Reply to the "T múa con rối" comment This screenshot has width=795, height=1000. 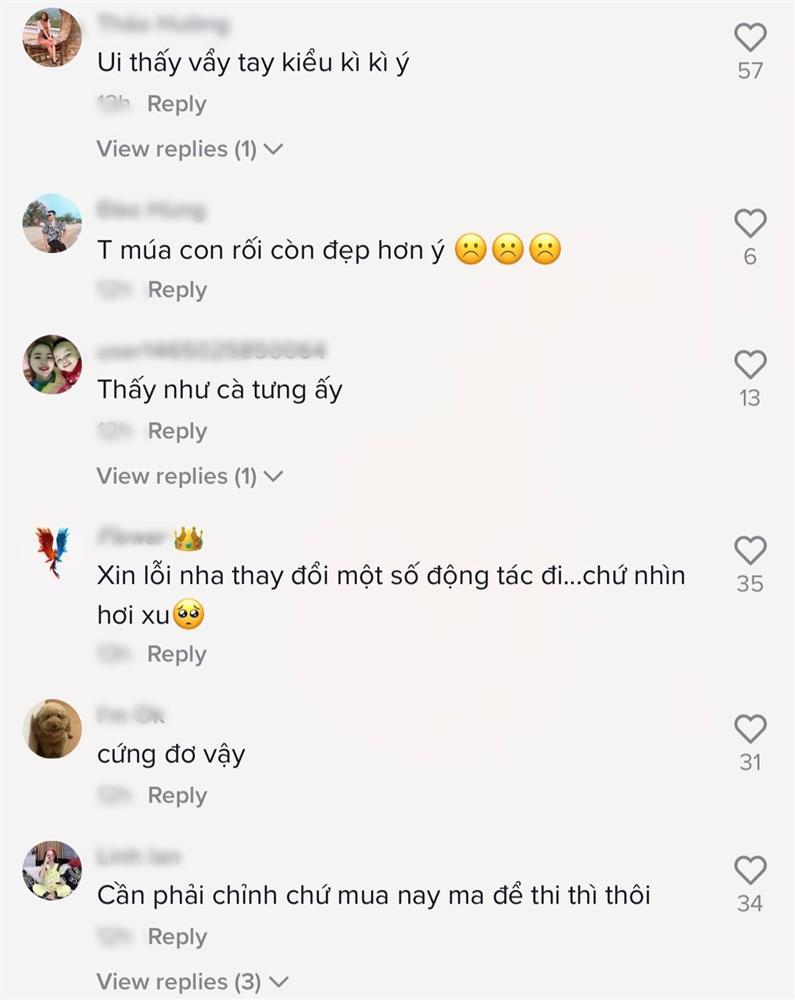coord(176,290)
